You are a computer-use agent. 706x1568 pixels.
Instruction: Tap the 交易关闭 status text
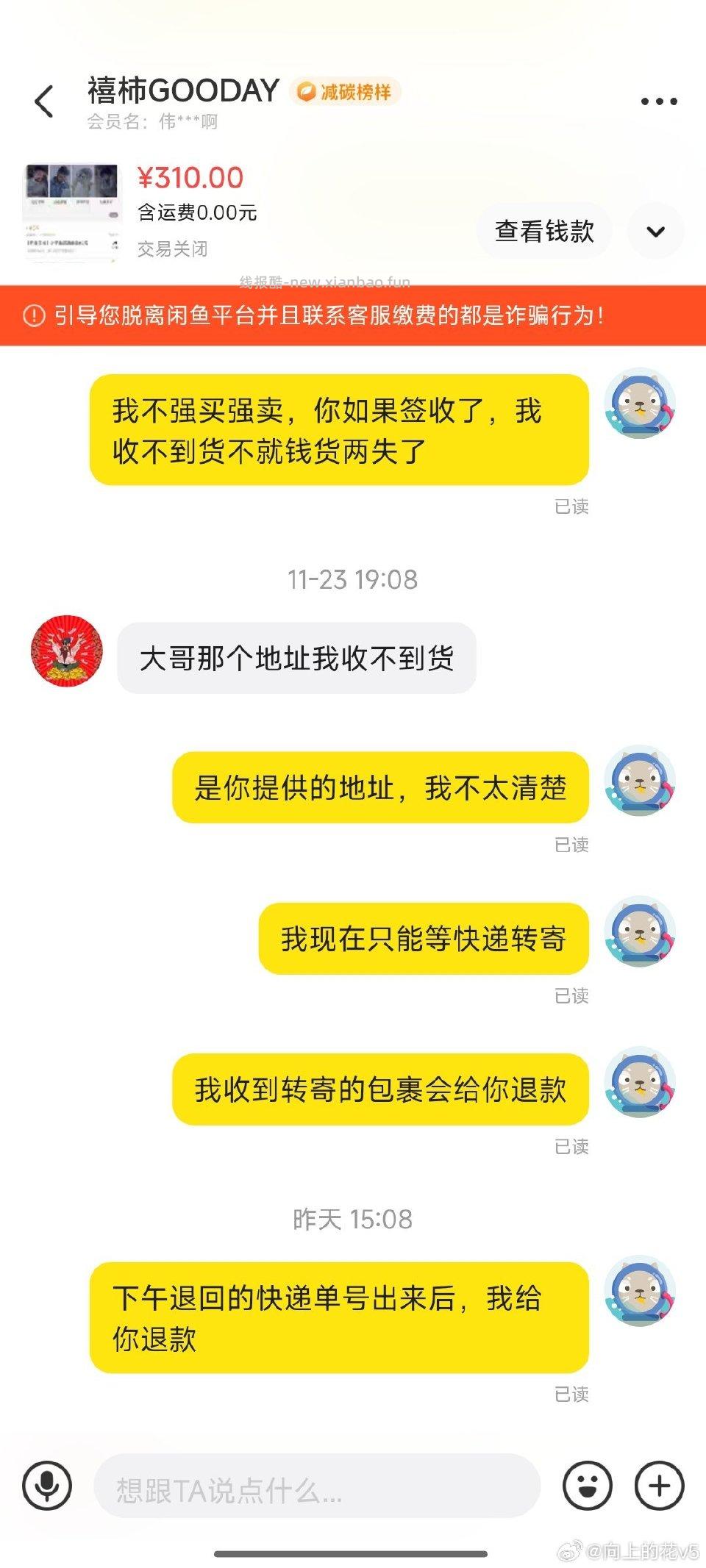(173, 249)
